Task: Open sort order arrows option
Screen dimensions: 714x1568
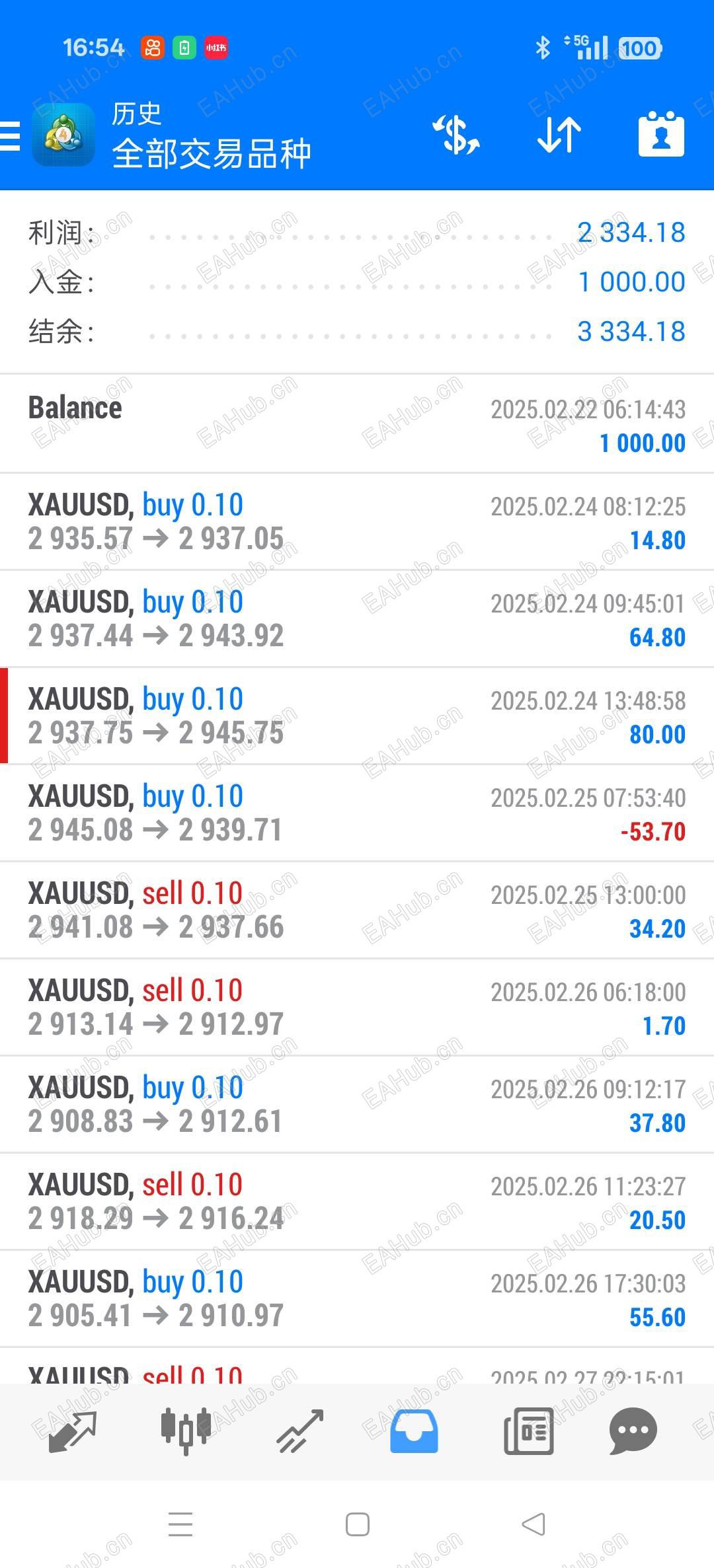Action: 559,135
